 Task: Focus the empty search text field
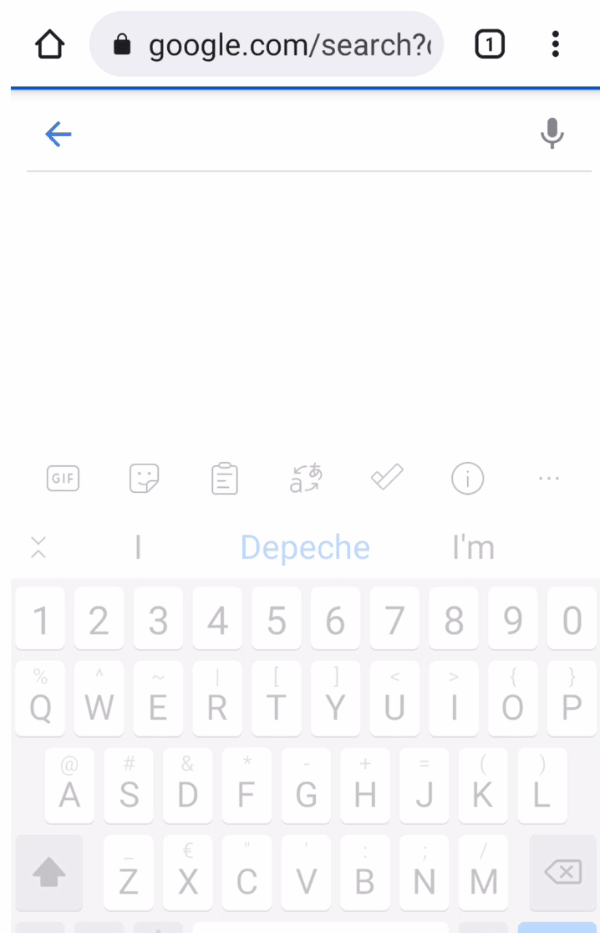tap(300, 134)
